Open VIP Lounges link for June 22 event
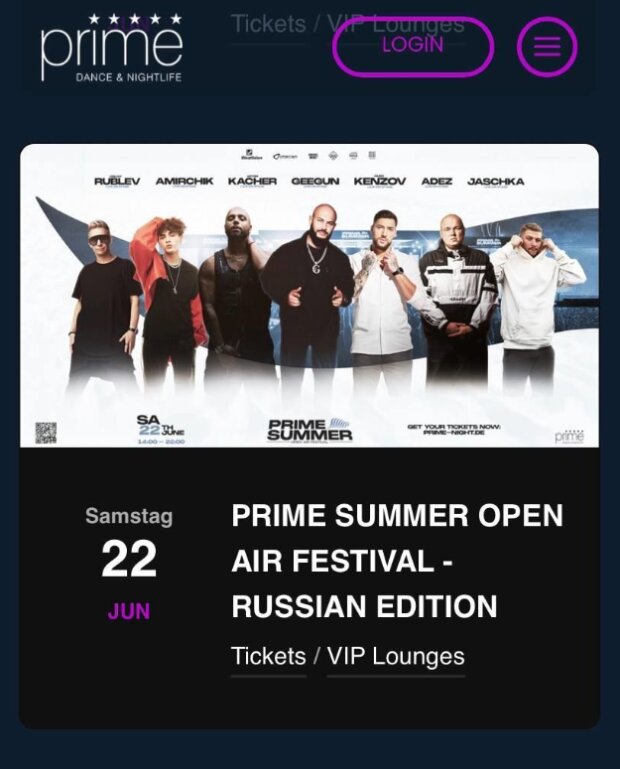Screen dimensions: 620x769 click(x=396, y=657)
